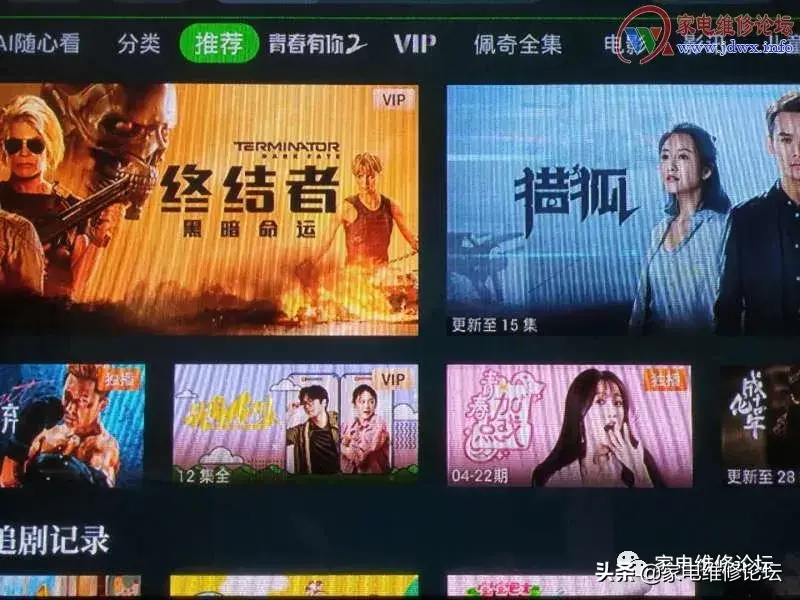Select the 推荐 tab
This screenshot has width=800, height=600.
(x=219, y=44)
